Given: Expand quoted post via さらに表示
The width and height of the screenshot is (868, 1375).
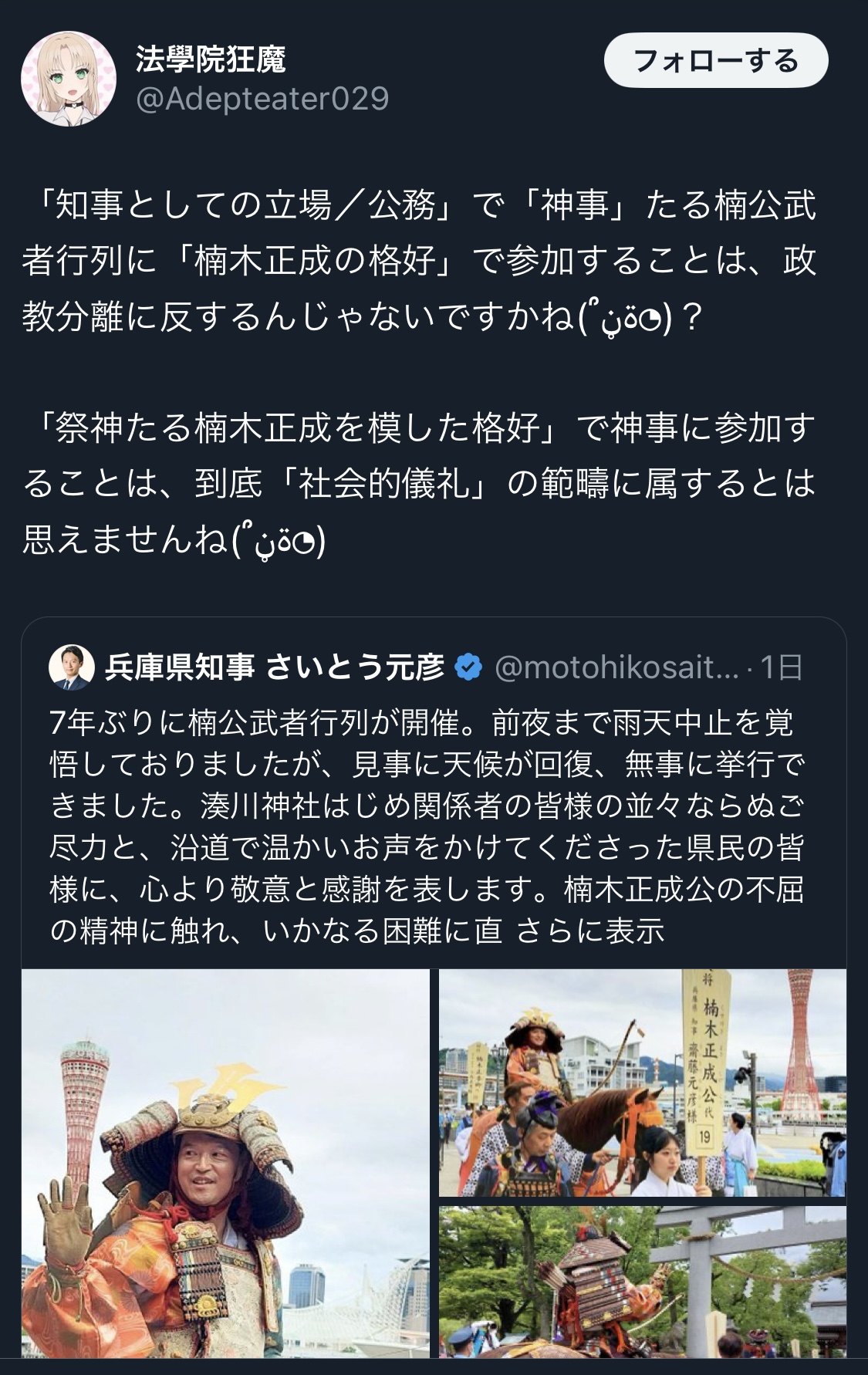Looking at the screenshot, I should [590, 931].
